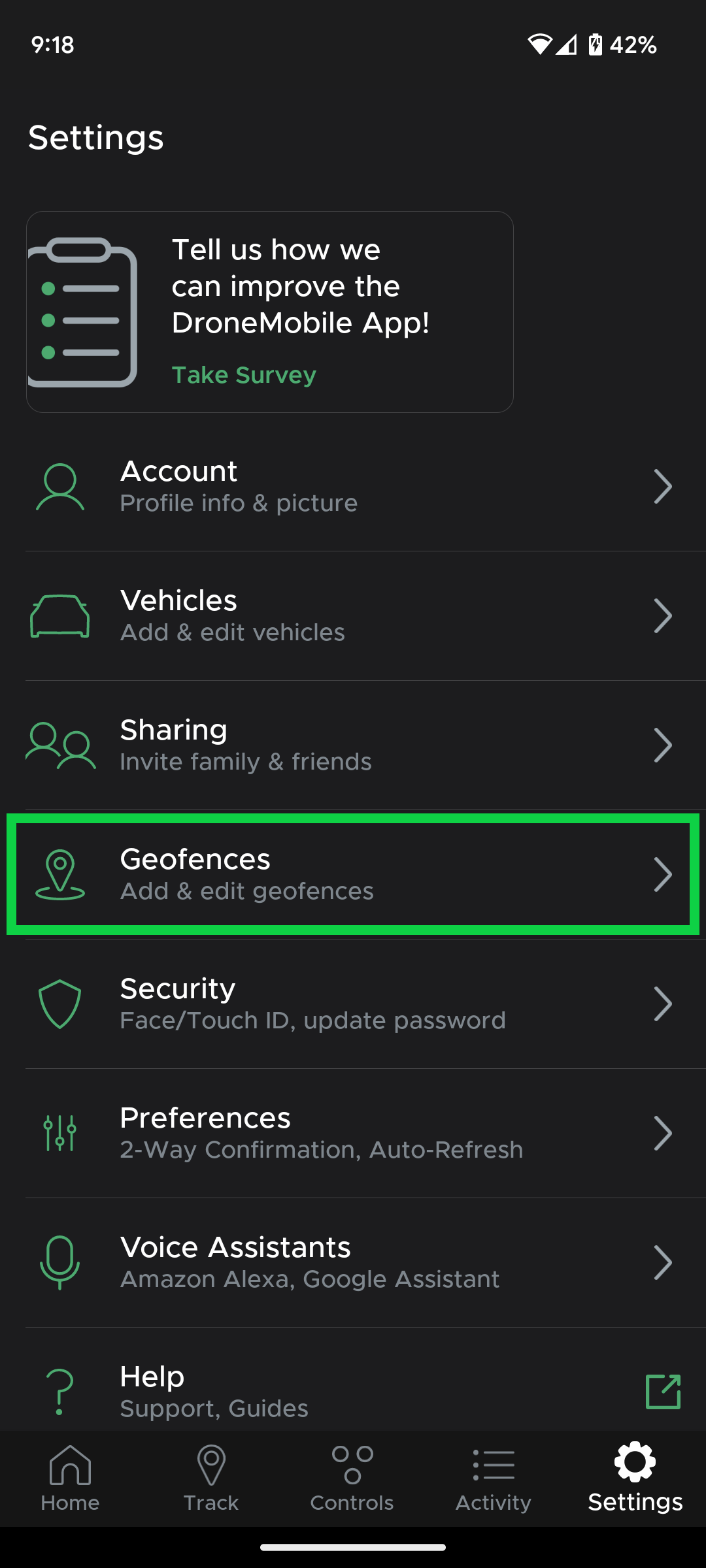Open the highlighted Geofences section
Viewport: 706px width, 1568px height.
click(353, 874)
